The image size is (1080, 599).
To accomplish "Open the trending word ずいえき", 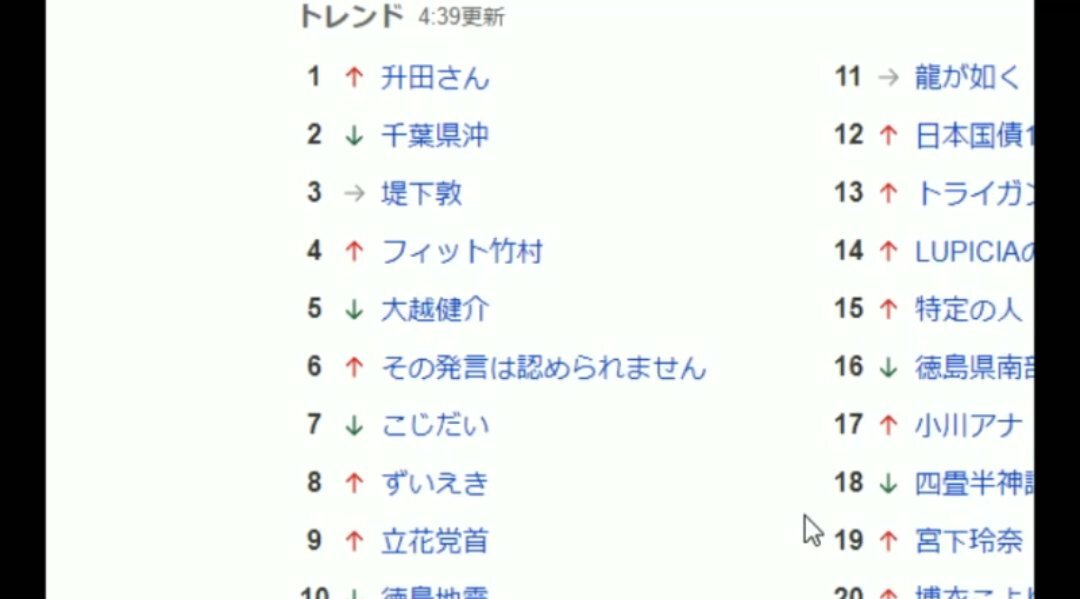I will point(435,483).
